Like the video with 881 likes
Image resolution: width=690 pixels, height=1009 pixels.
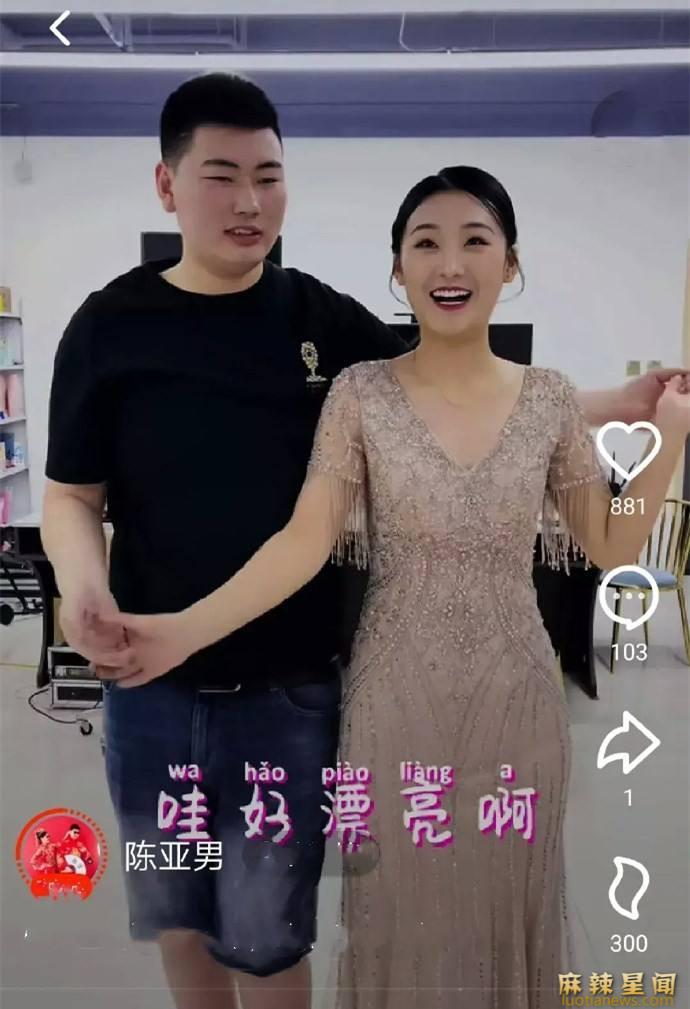pyautogui.click(x=628, y=450)
